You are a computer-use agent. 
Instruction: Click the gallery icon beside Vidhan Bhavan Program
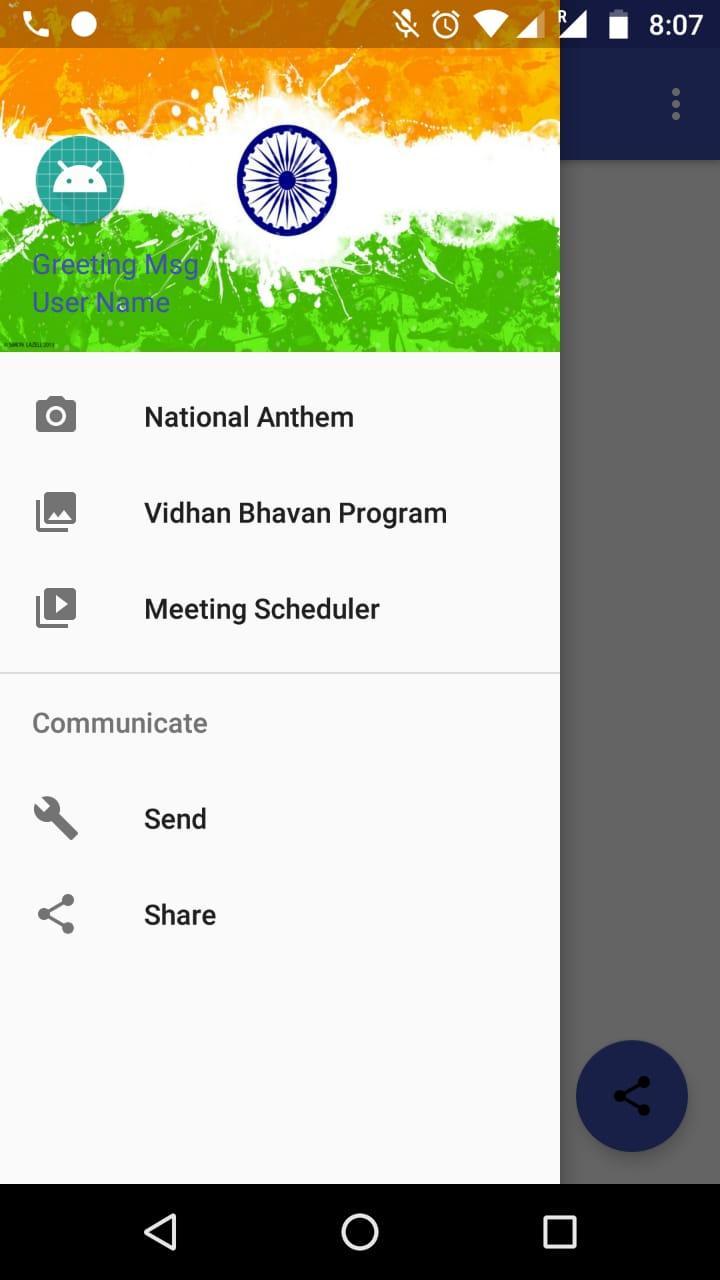56,511
